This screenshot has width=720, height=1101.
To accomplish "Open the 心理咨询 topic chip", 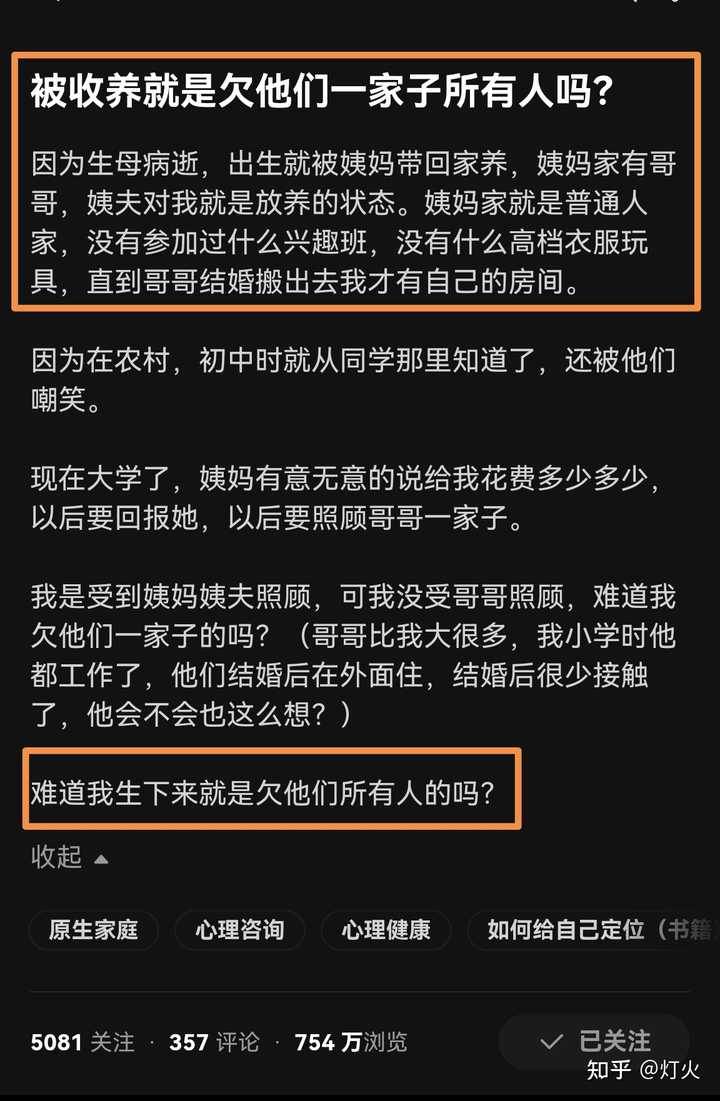I will click(240, 930).
